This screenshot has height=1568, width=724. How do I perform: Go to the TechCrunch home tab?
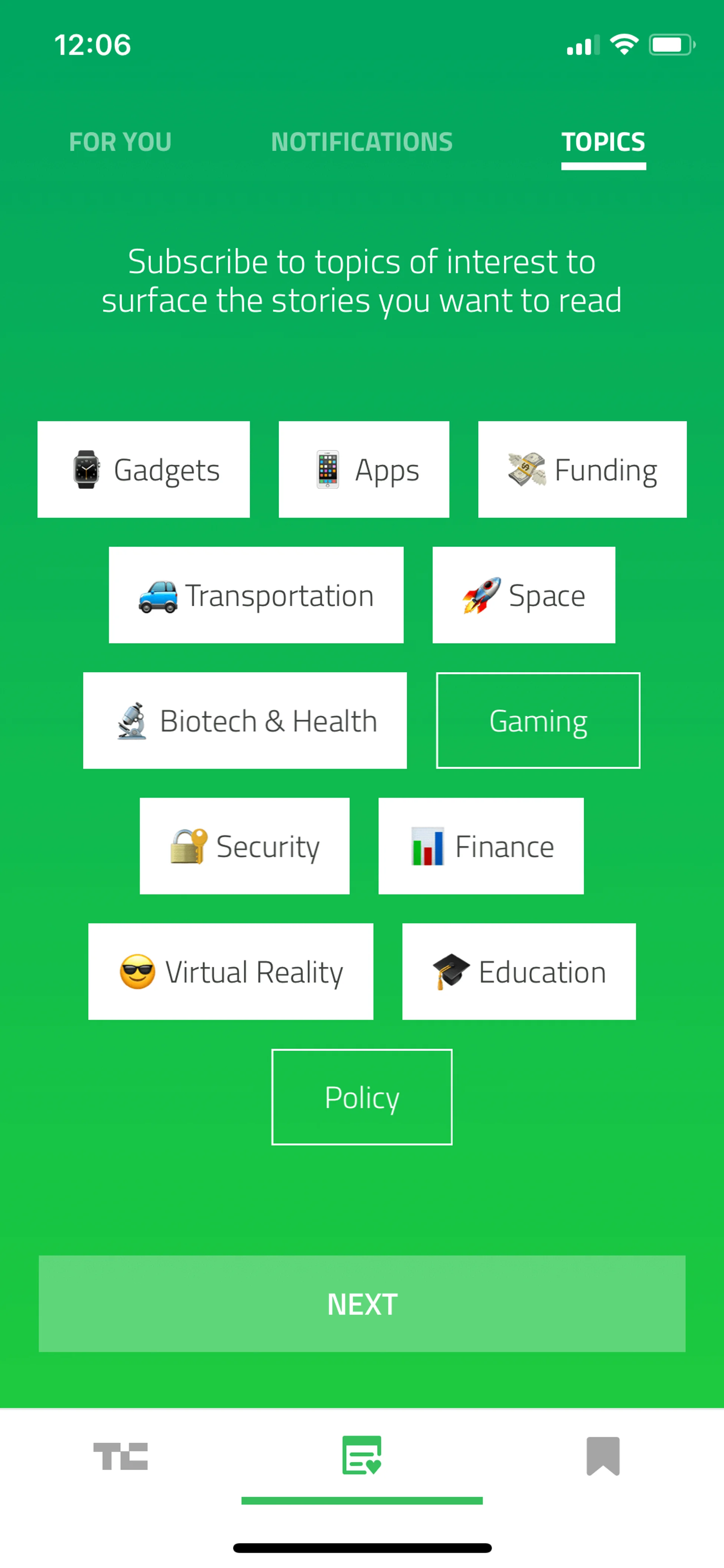[120, 1456]
